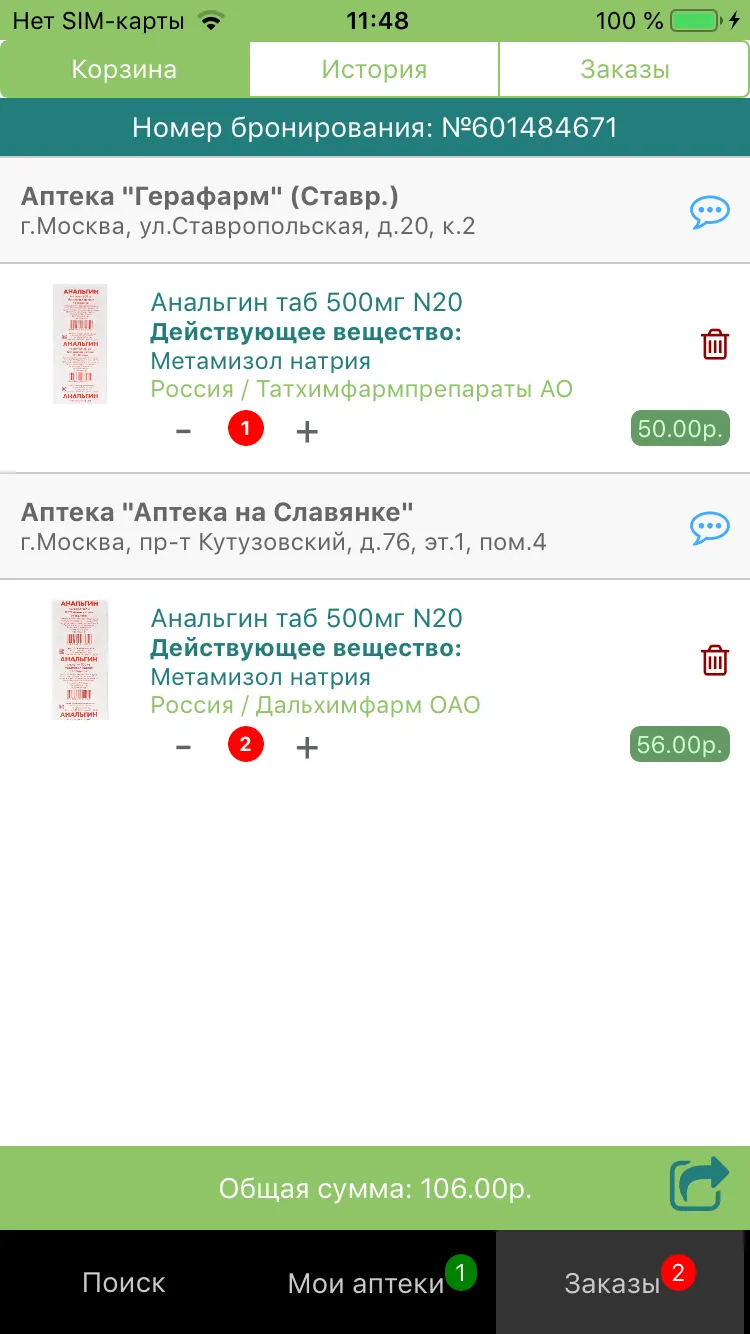
Task: Increase quantity of Дальхимфарм Анальгин
Action: point(307,747)
